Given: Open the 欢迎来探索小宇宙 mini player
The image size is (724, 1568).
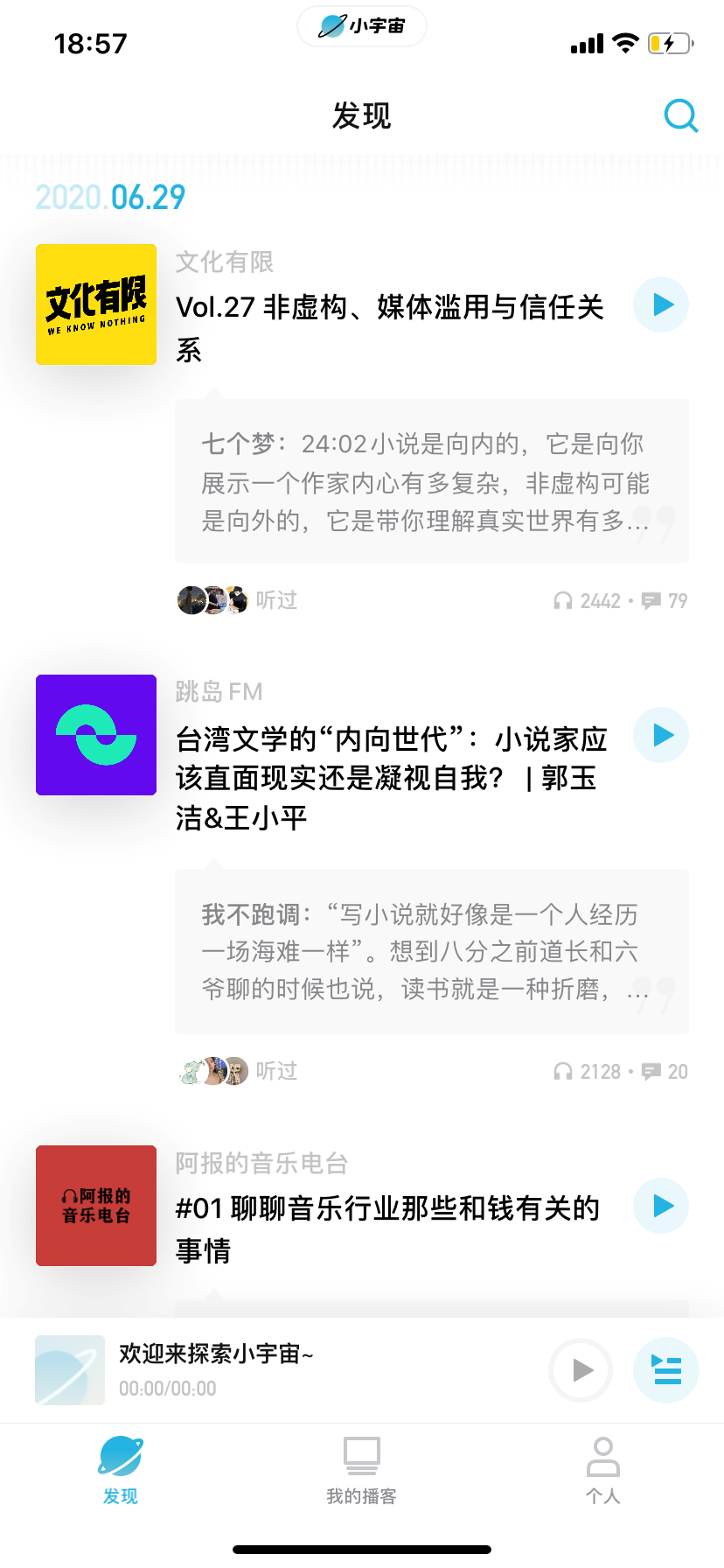Looking at the screenshot, I should pos(289,1370).
